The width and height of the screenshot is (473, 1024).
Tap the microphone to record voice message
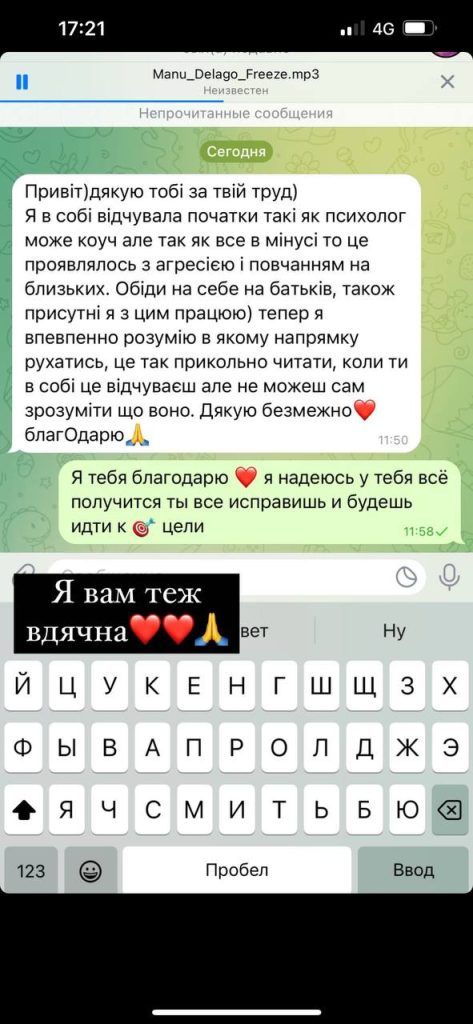(x=449, y=577)
